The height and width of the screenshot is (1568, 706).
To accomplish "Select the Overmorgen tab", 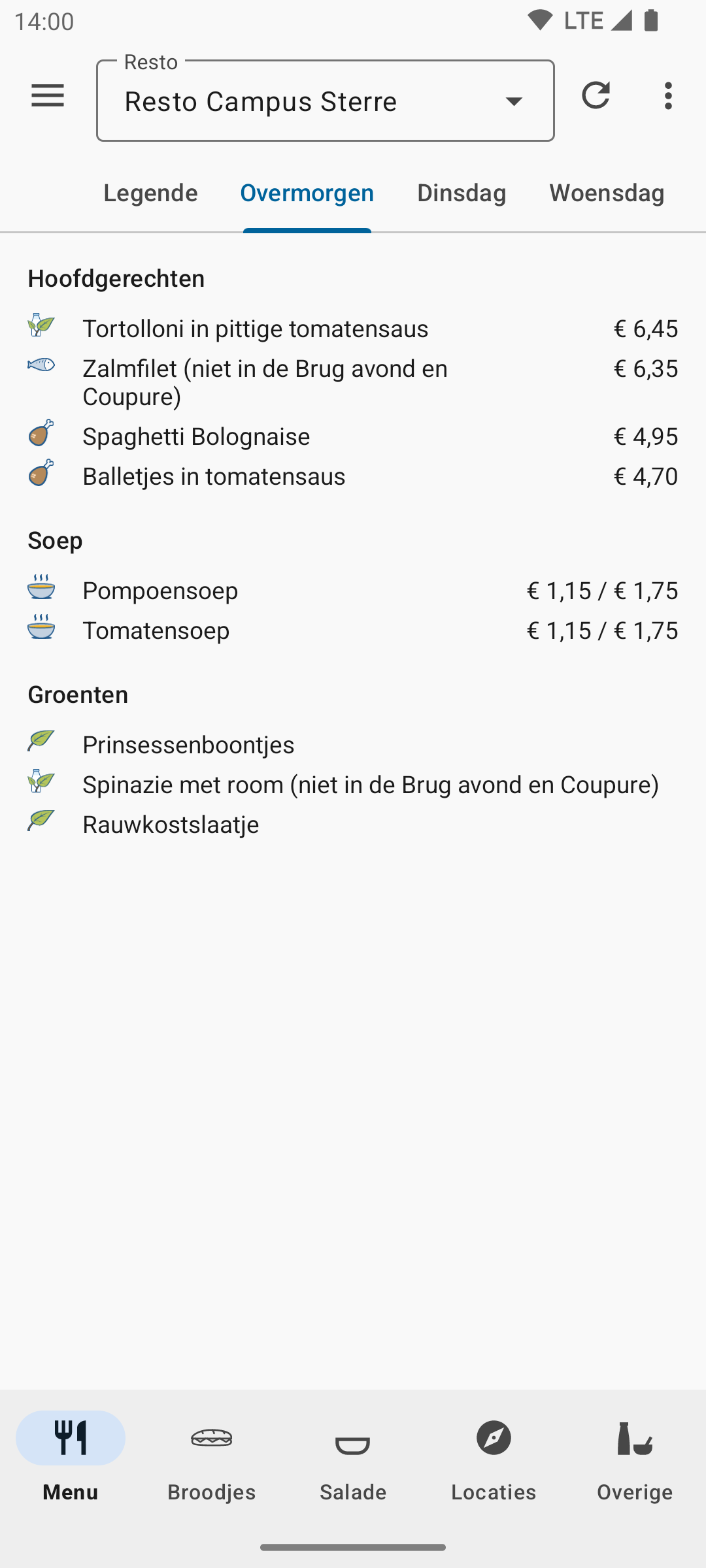I will pyautogui.click(x=307, y=193).
